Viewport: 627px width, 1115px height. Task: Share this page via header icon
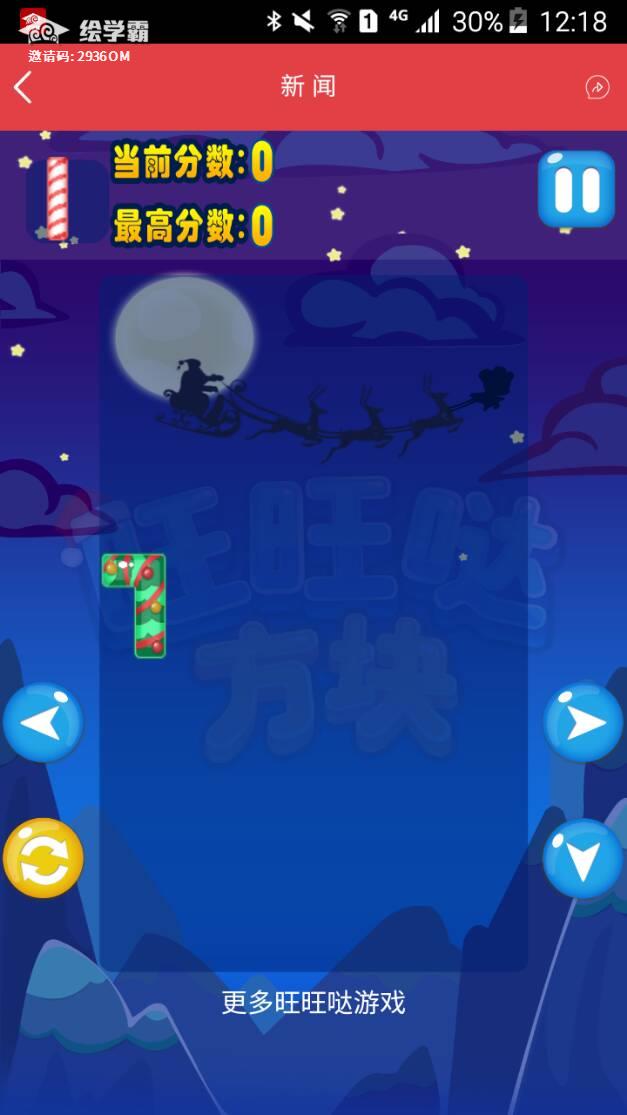pyautogui.click(x=596, y=88)
